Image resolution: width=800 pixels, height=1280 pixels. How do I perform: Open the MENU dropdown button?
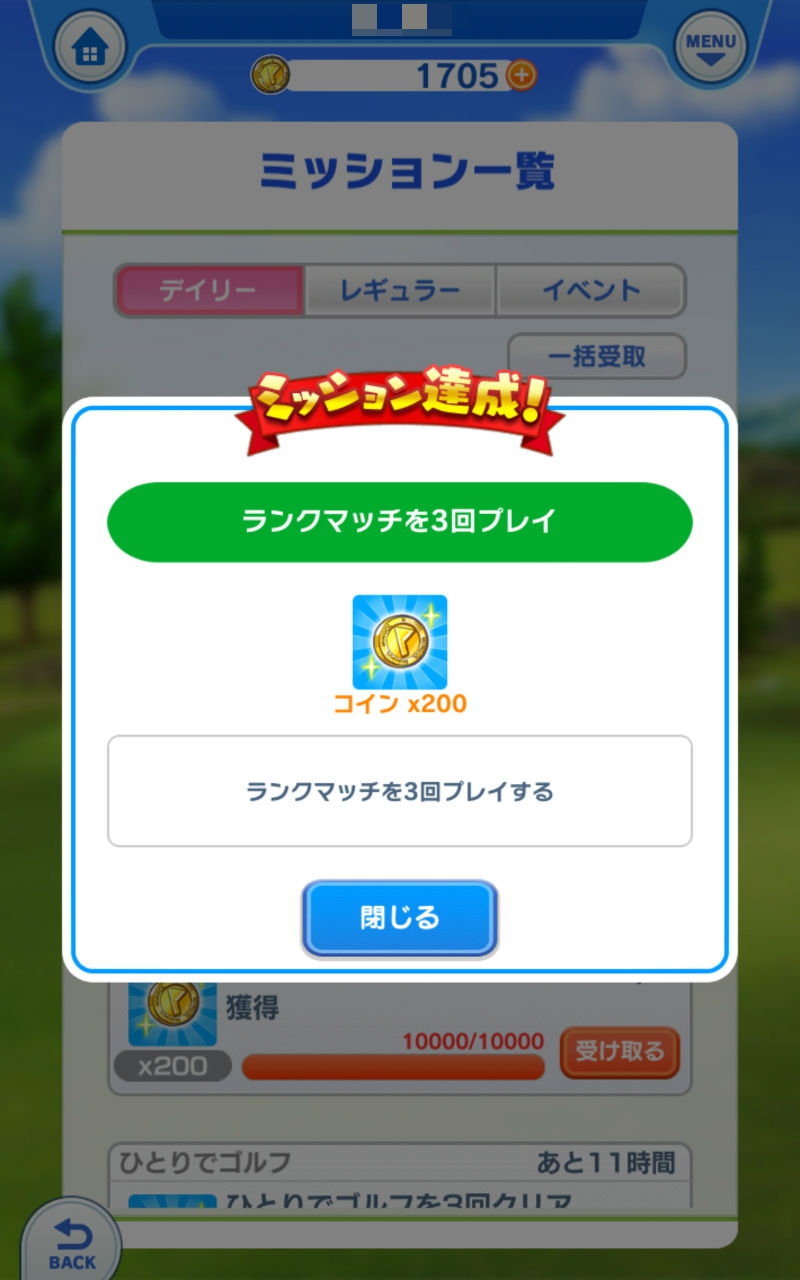pos(711,47)
